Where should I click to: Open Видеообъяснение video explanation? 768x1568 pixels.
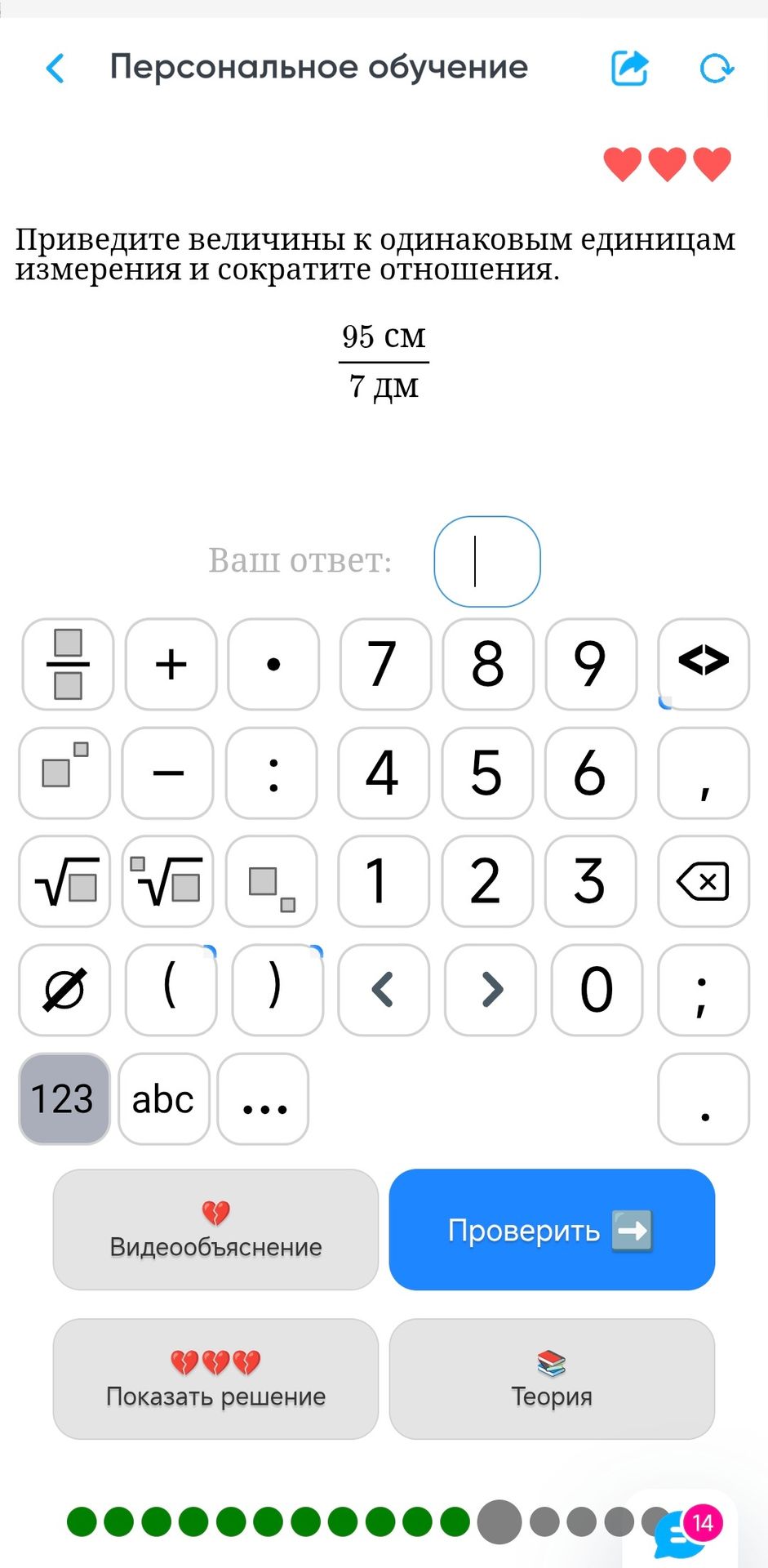click(215, 1230)
